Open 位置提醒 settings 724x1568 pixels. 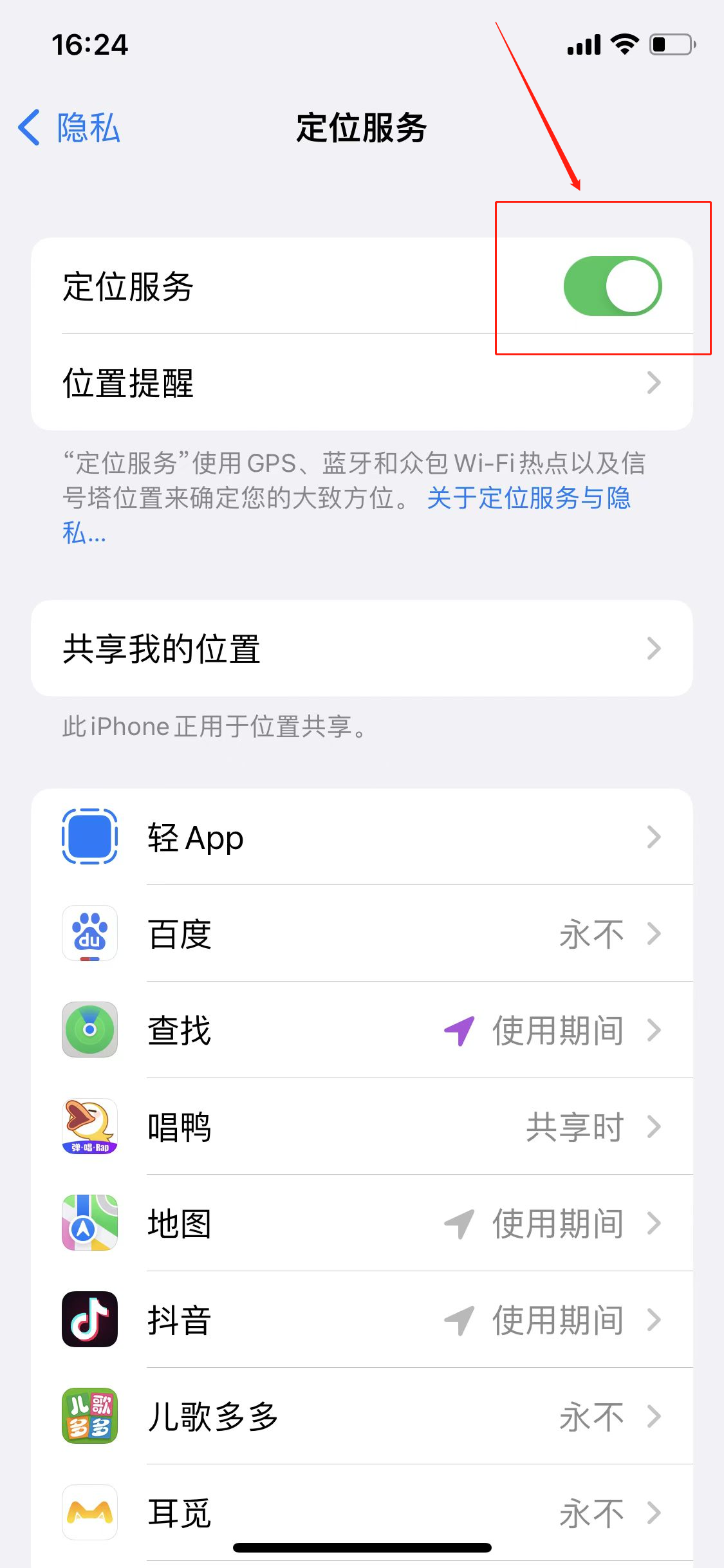point(362,383)
